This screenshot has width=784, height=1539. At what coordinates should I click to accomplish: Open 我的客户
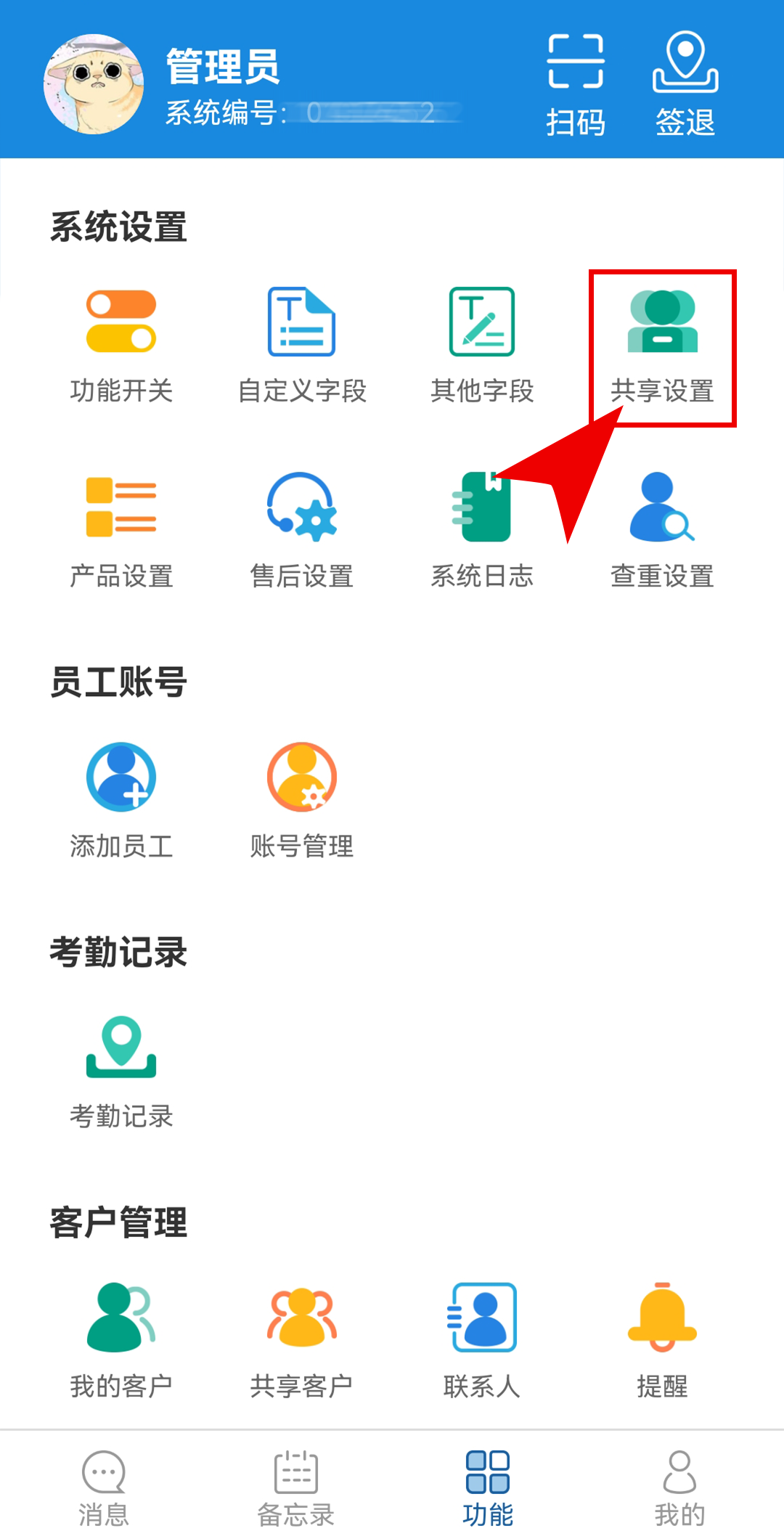[x=121, y=1339]
